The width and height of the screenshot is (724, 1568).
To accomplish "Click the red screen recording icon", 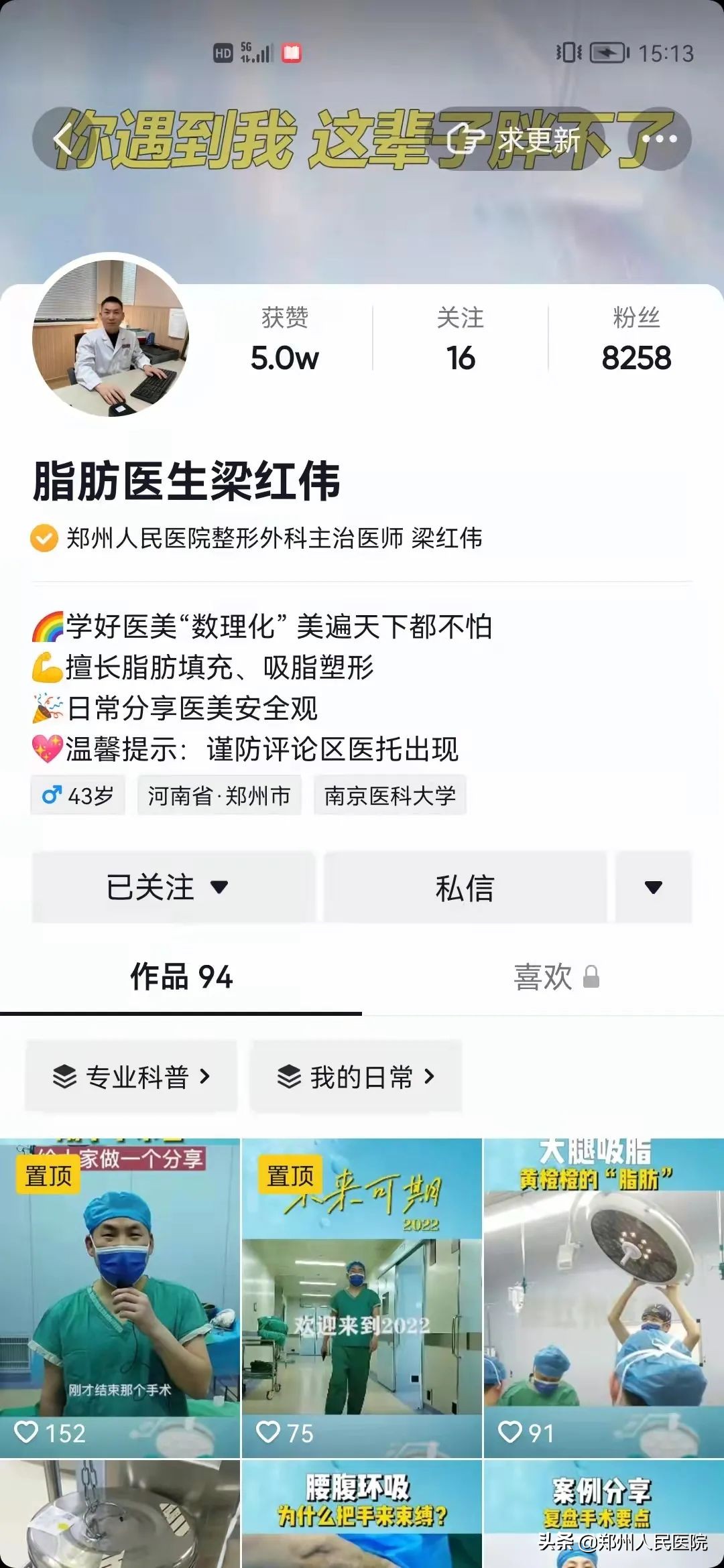I will 293,54.
